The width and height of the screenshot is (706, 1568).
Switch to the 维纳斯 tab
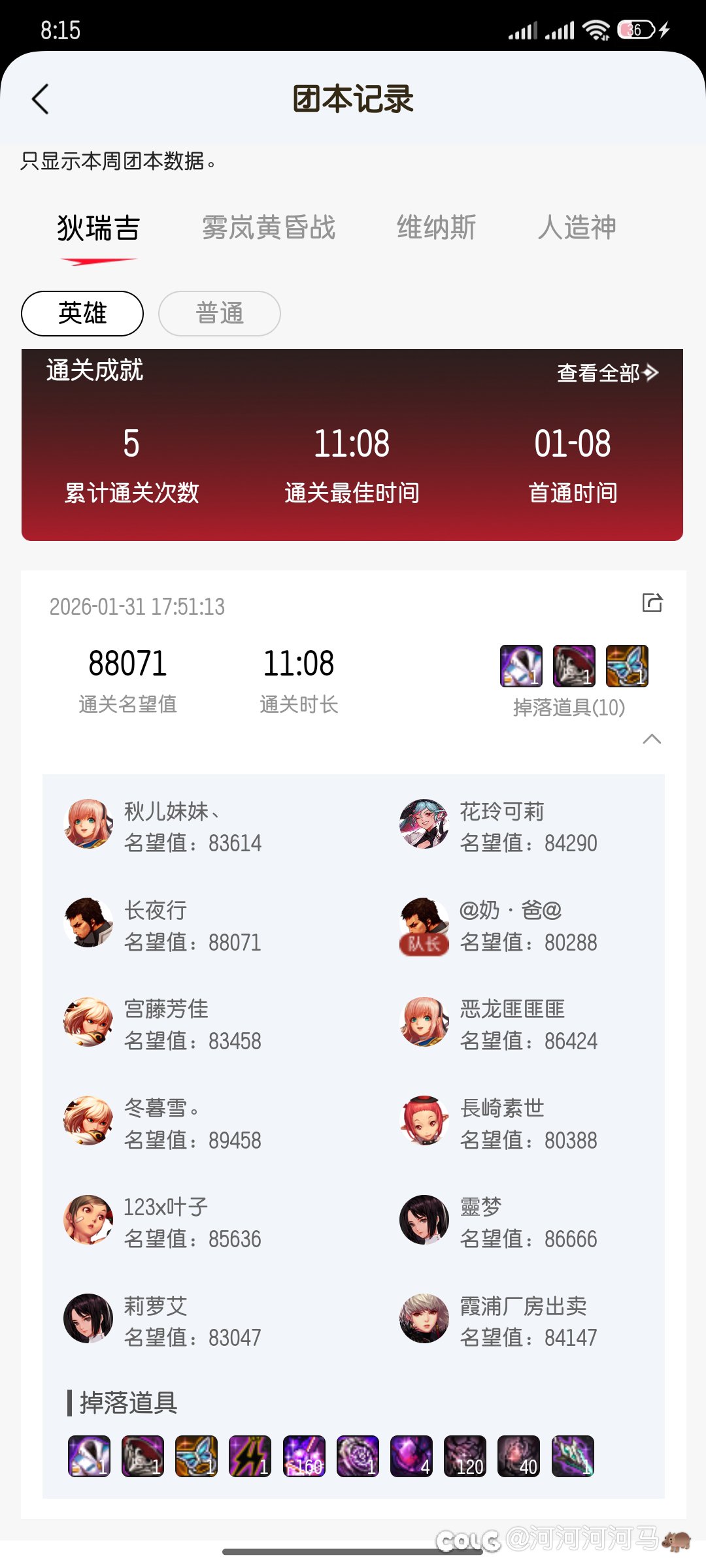[x=436, y=228]
